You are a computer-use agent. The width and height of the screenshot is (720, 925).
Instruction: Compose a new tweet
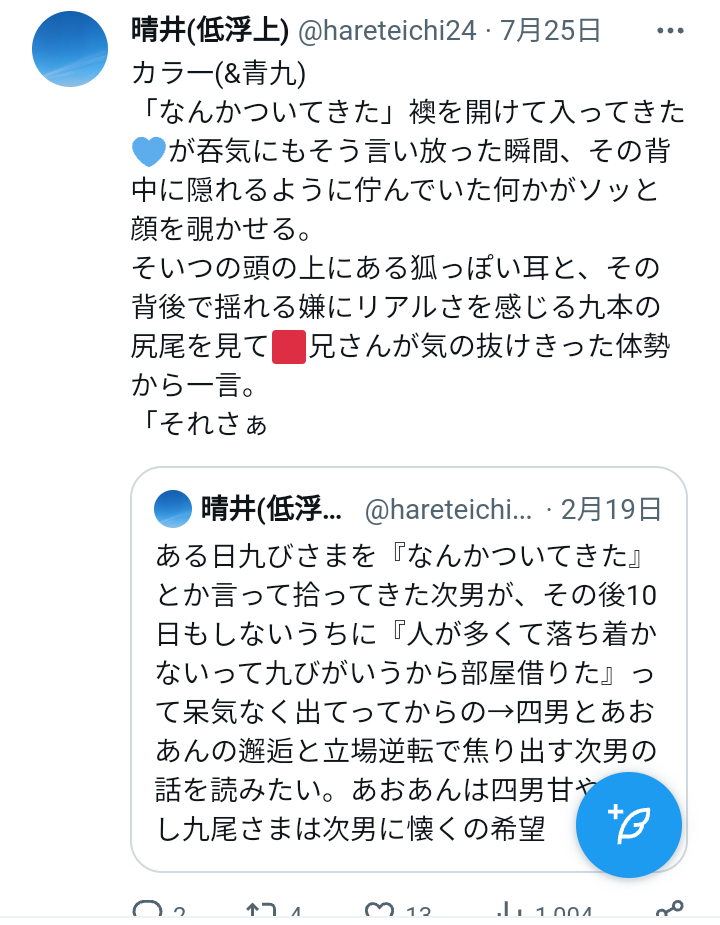pos(629,824)
